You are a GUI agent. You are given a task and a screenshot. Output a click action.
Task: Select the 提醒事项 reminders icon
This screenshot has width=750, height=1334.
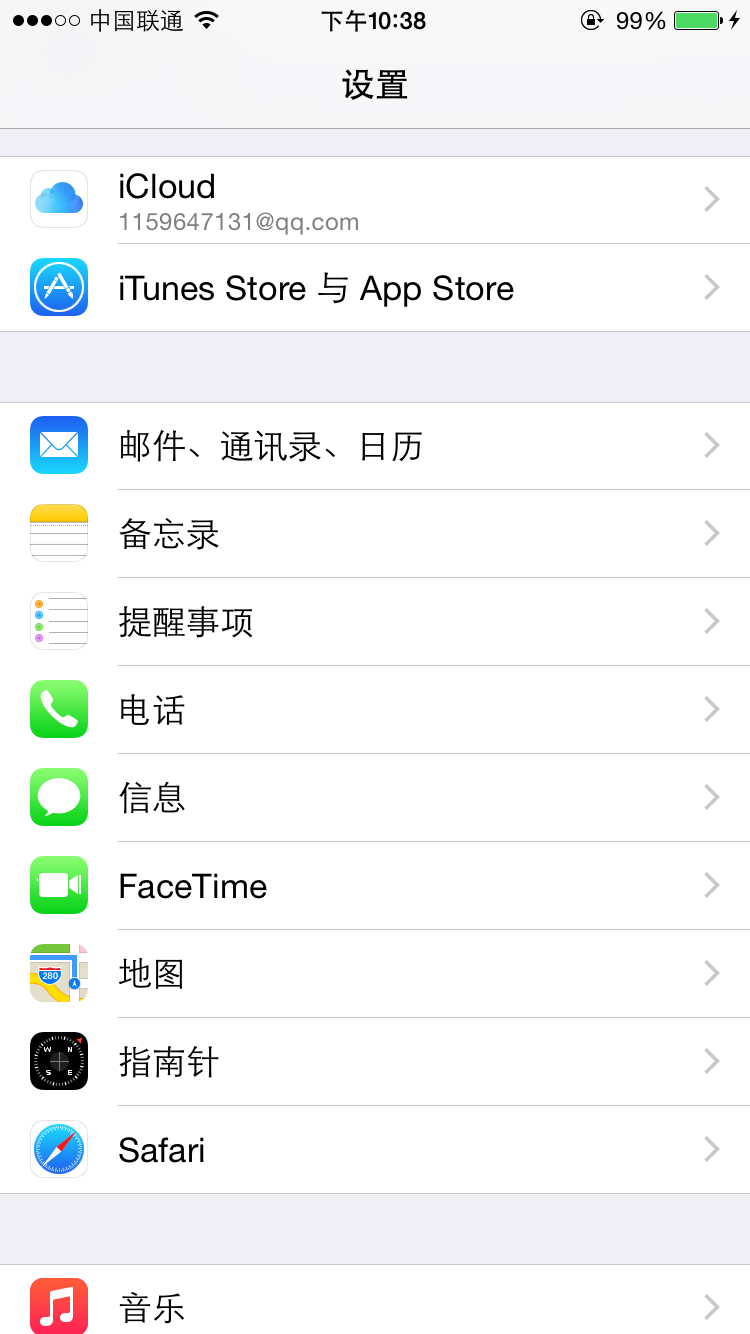pos(58,621)
